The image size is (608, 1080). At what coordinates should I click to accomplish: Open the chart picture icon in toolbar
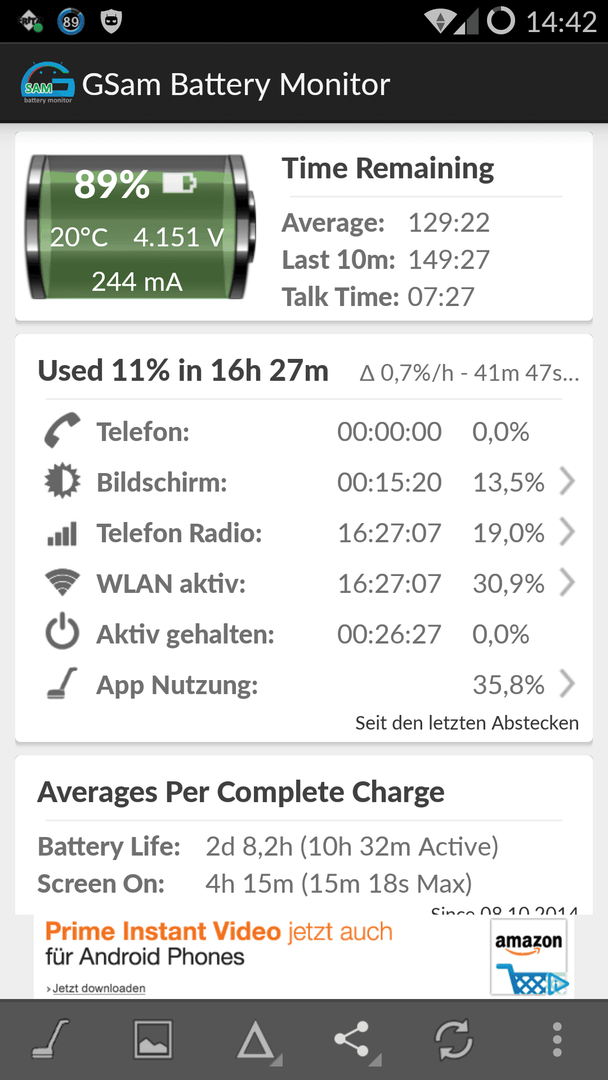point(153,1039)
